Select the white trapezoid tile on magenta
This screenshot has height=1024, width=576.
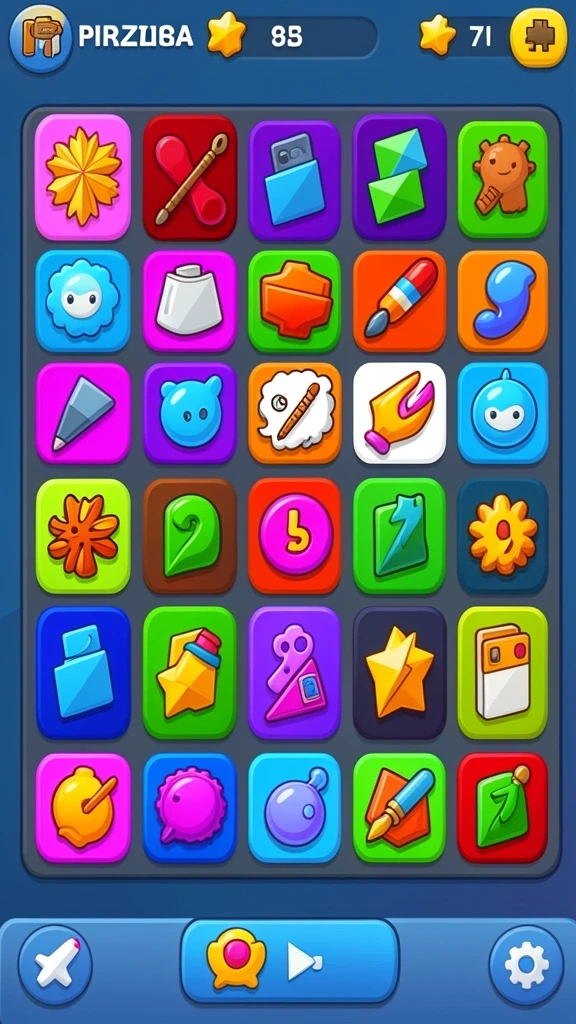[189, 301]
